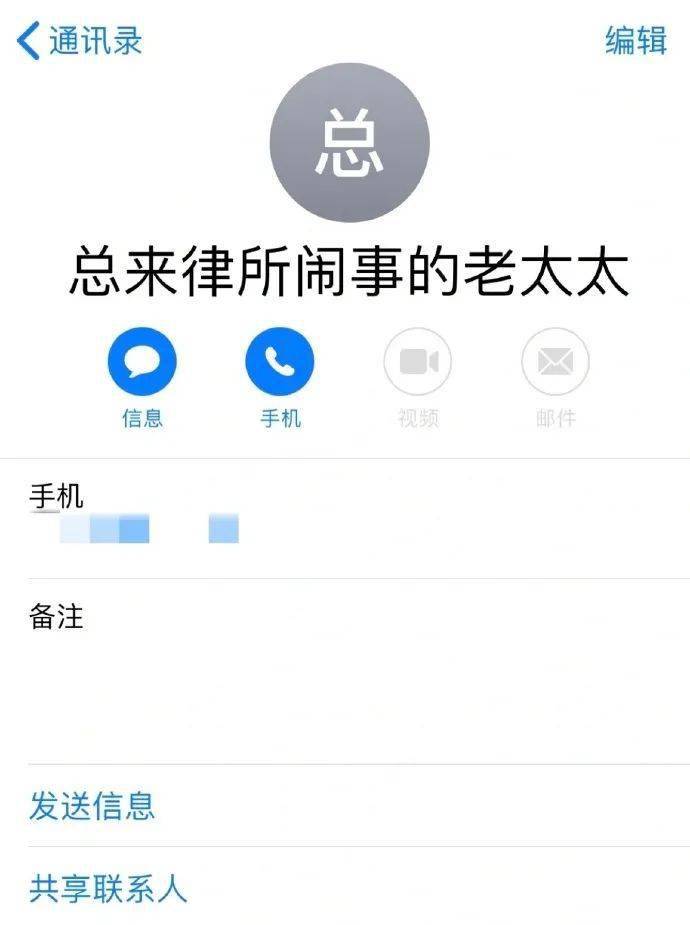Tap 共享联系人 to share contact
Viewport: 690px width, 925px height.
tap(108, 888)
